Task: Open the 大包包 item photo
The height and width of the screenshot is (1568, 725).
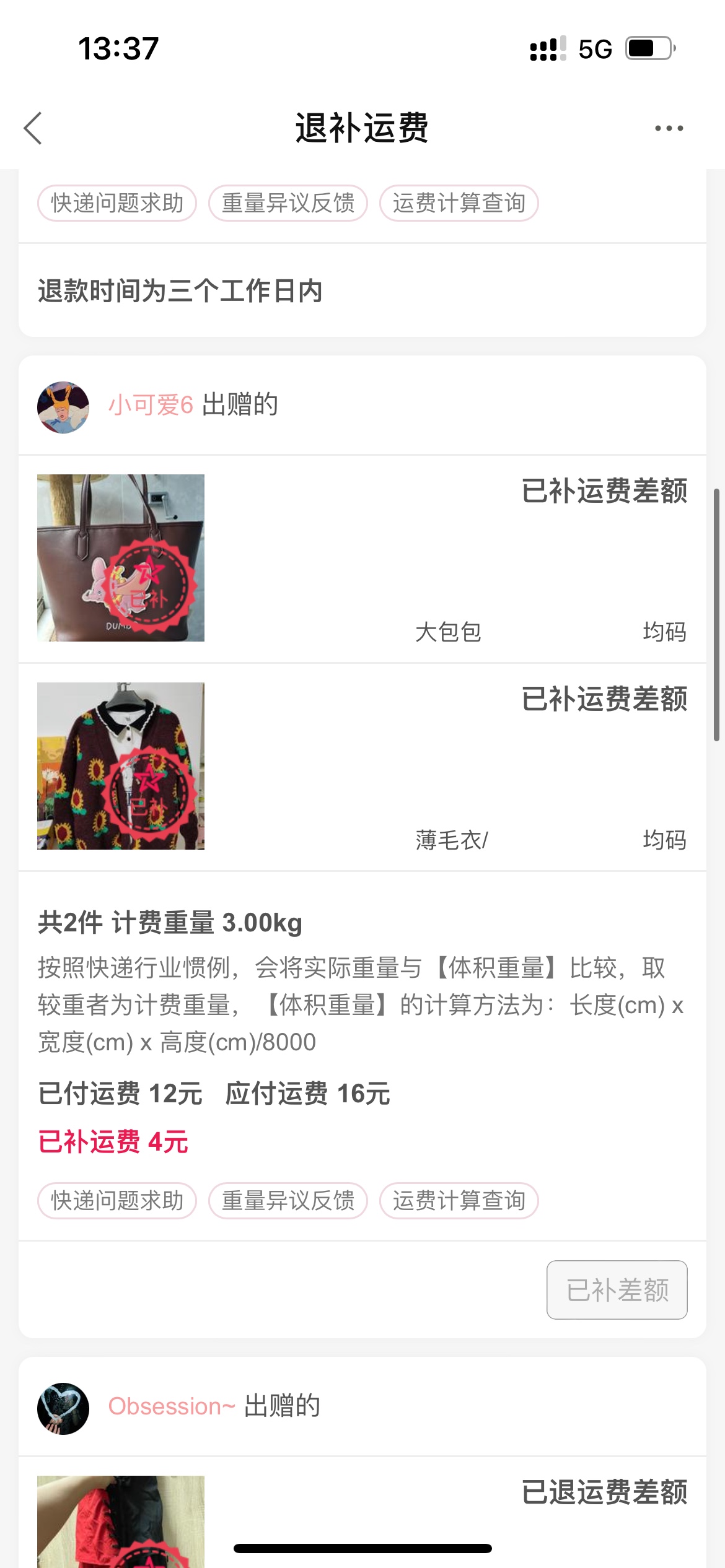Action: tap(121, 557)
